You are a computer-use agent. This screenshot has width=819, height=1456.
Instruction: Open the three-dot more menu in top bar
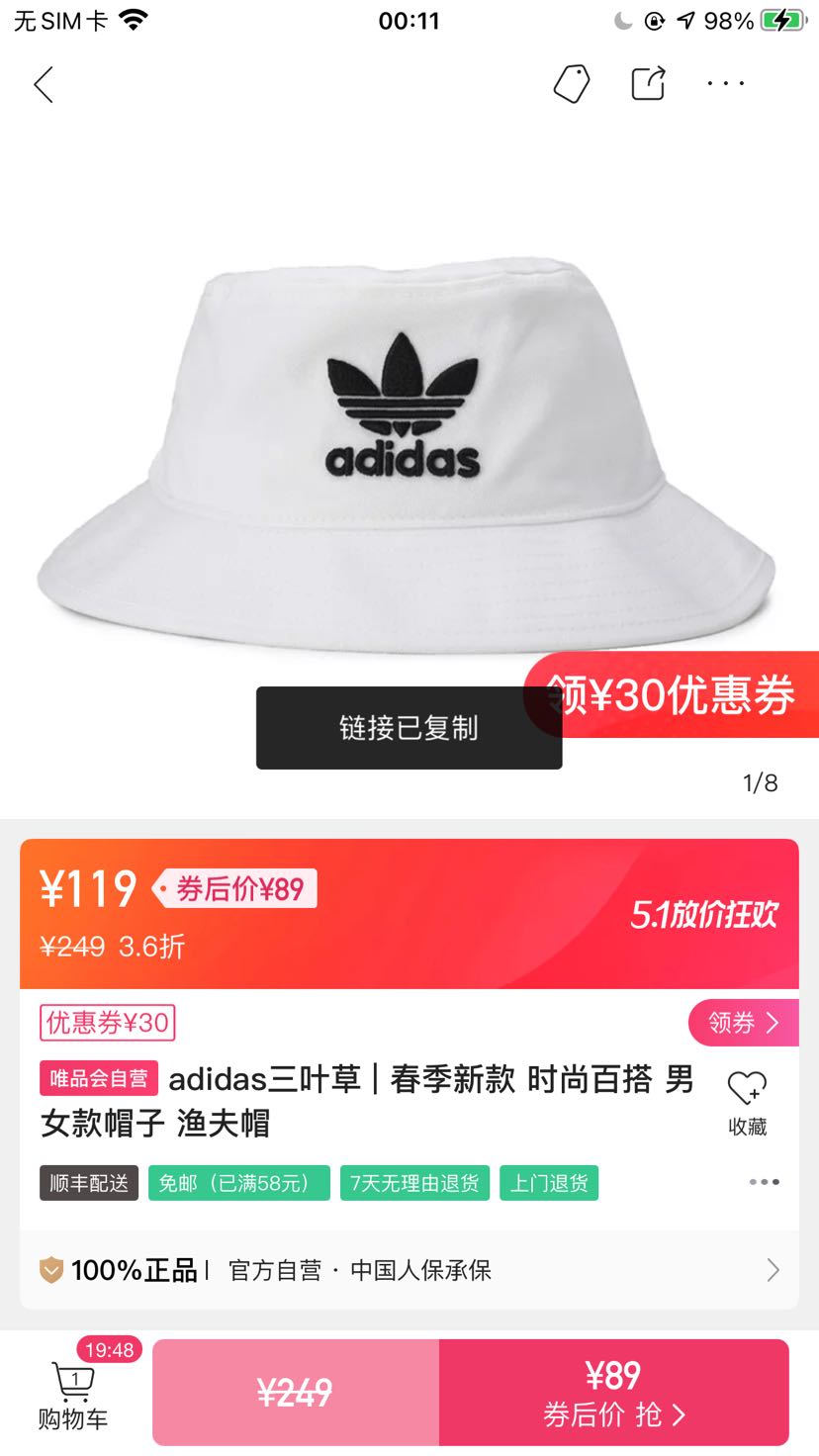pos(725,83)
